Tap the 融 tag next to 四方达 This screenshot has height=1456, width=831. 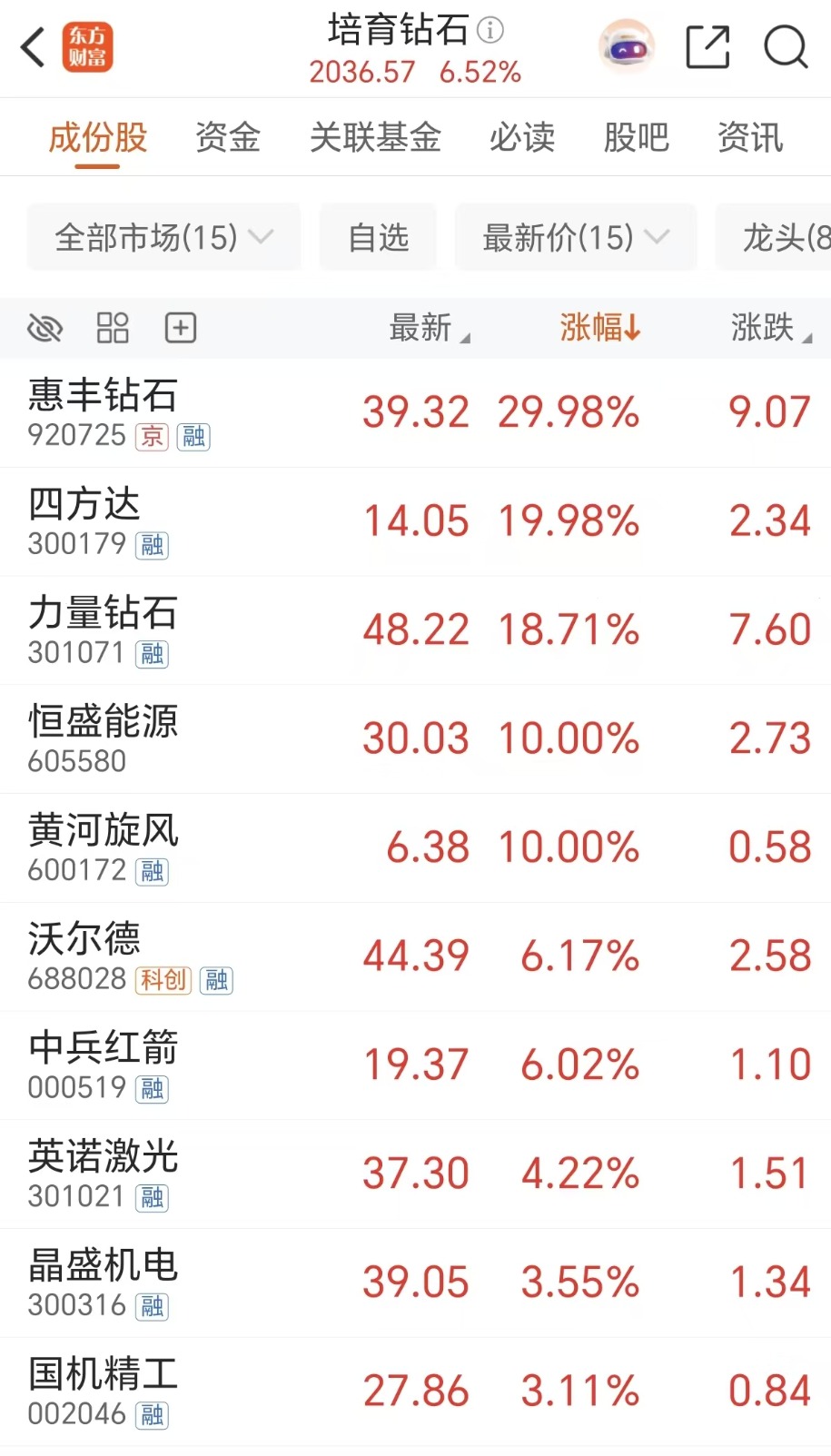pyautogui.click(x=153, y=545)
